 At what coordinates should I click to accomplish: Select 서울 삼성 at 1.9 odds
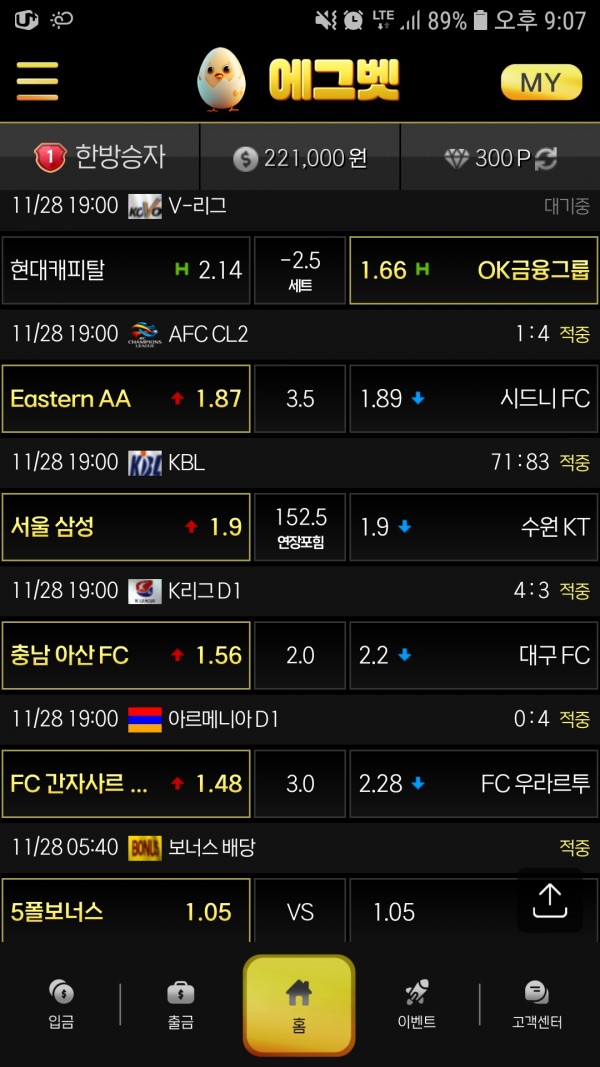(126, 527)
